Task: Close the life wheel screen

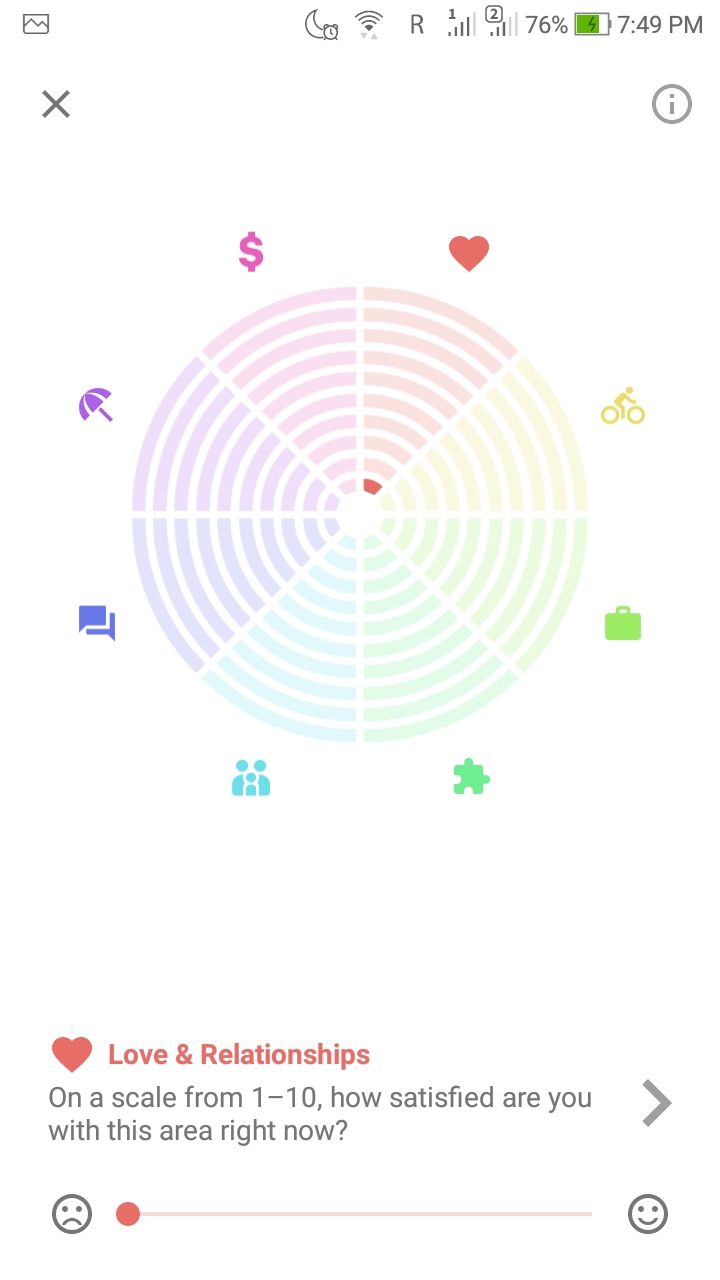Action: click(56, 104)
